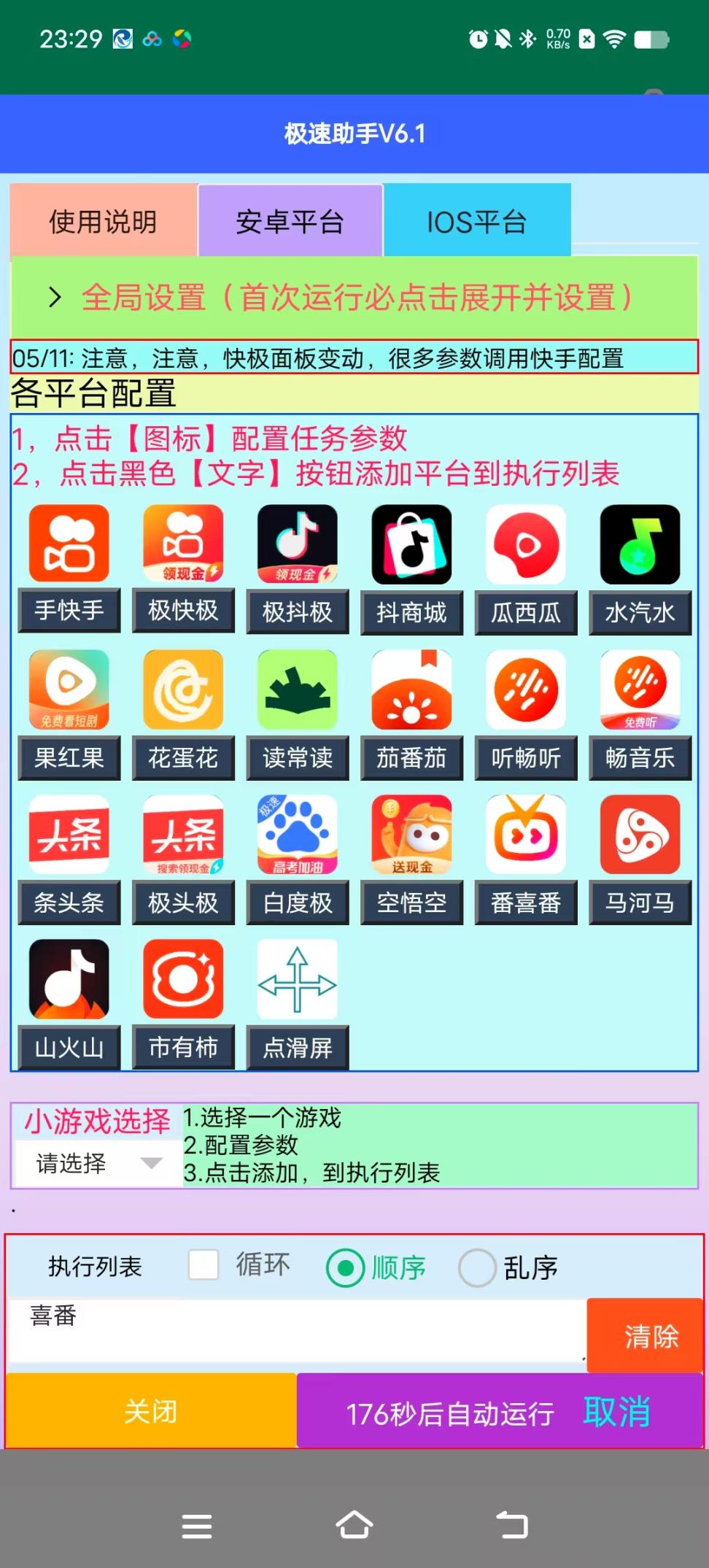The image size is (709, 1568).
Task: Add 读常读 to the execution list
Action: click(x=298, y=757)
